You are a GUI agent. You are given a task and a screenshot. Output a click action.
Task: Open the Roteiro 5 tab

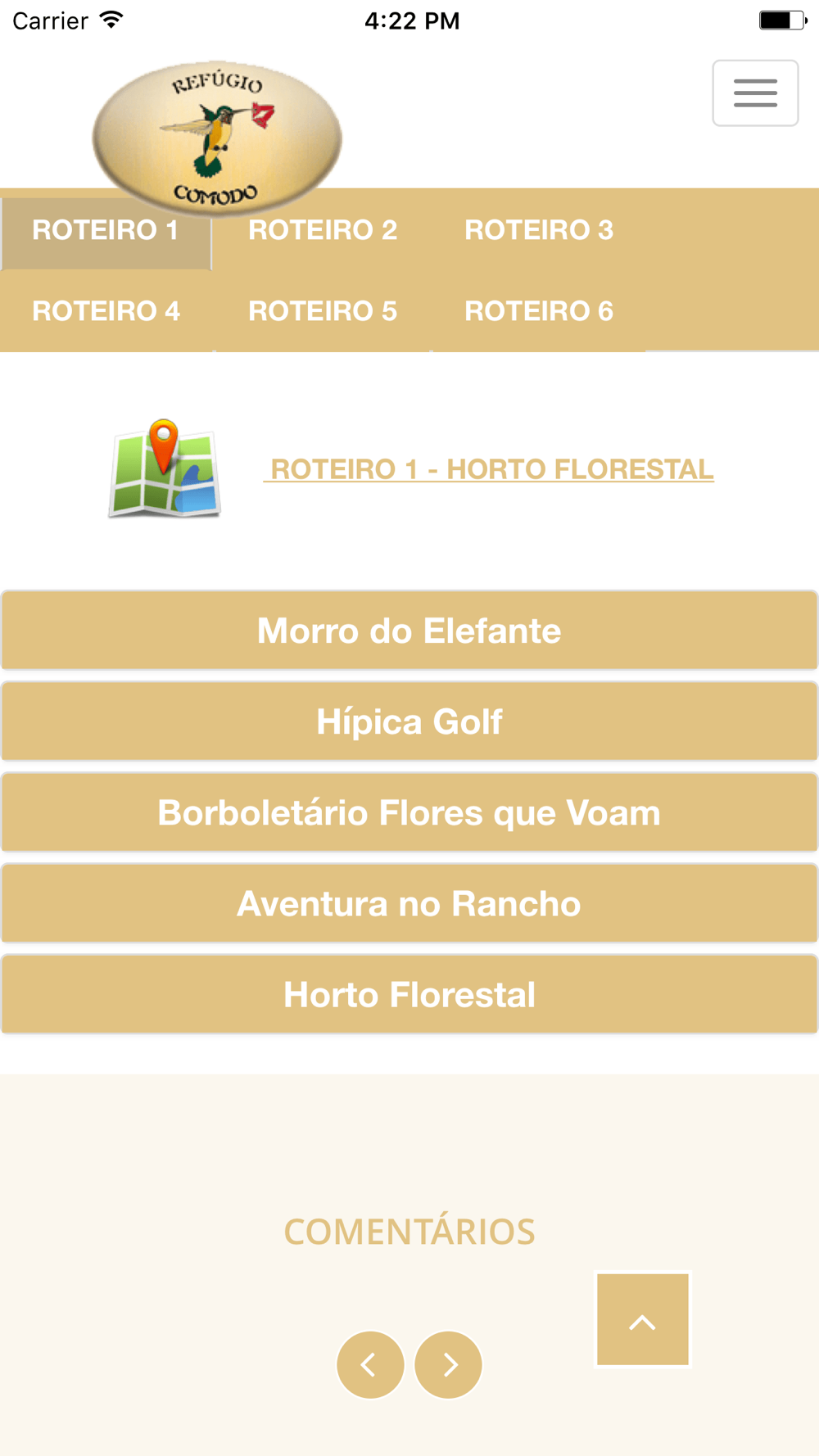coord(322,311)
